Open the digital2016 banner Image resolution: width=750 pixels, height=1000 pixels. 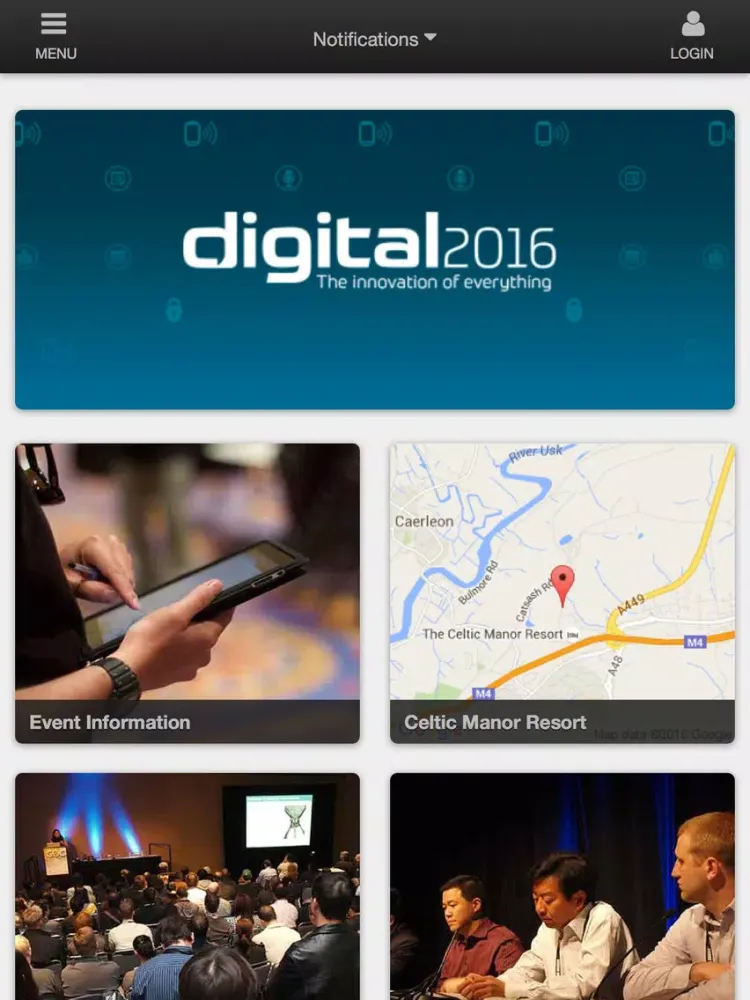pyautogui.click(x=375, y=260)
